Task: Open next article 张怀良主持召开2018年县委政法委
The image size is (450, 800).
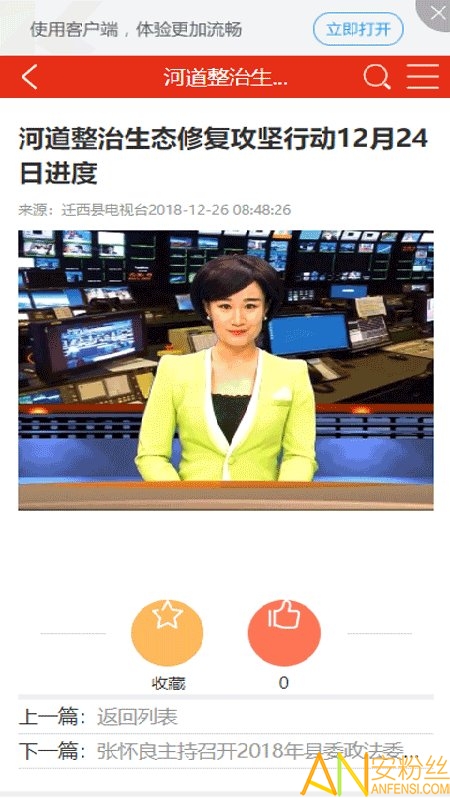Action: pos(258,751)
